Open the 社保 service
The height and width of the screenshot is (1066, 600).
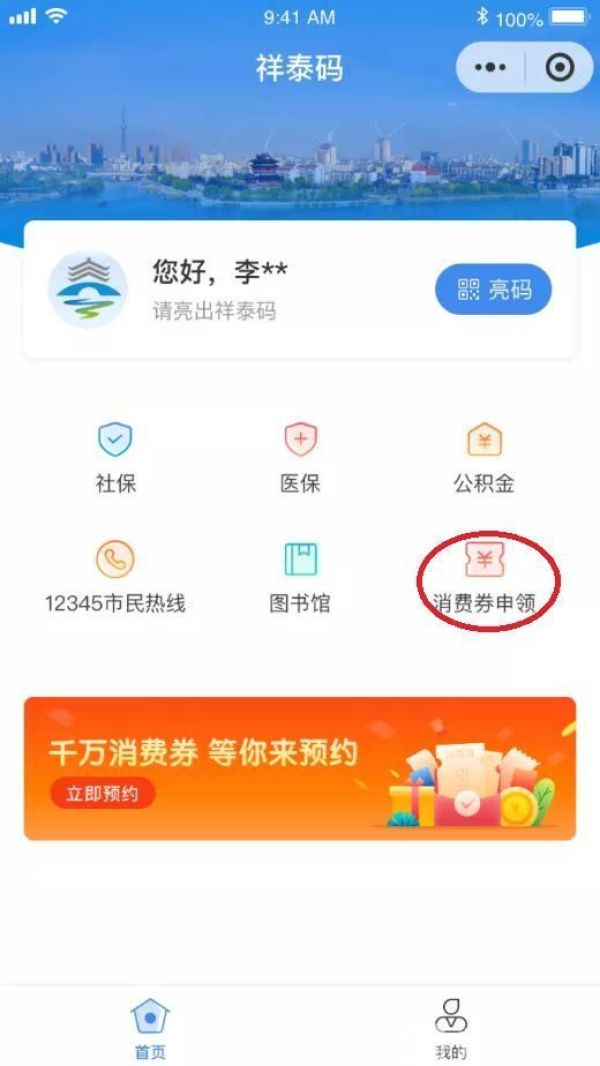tap(115, 456)
